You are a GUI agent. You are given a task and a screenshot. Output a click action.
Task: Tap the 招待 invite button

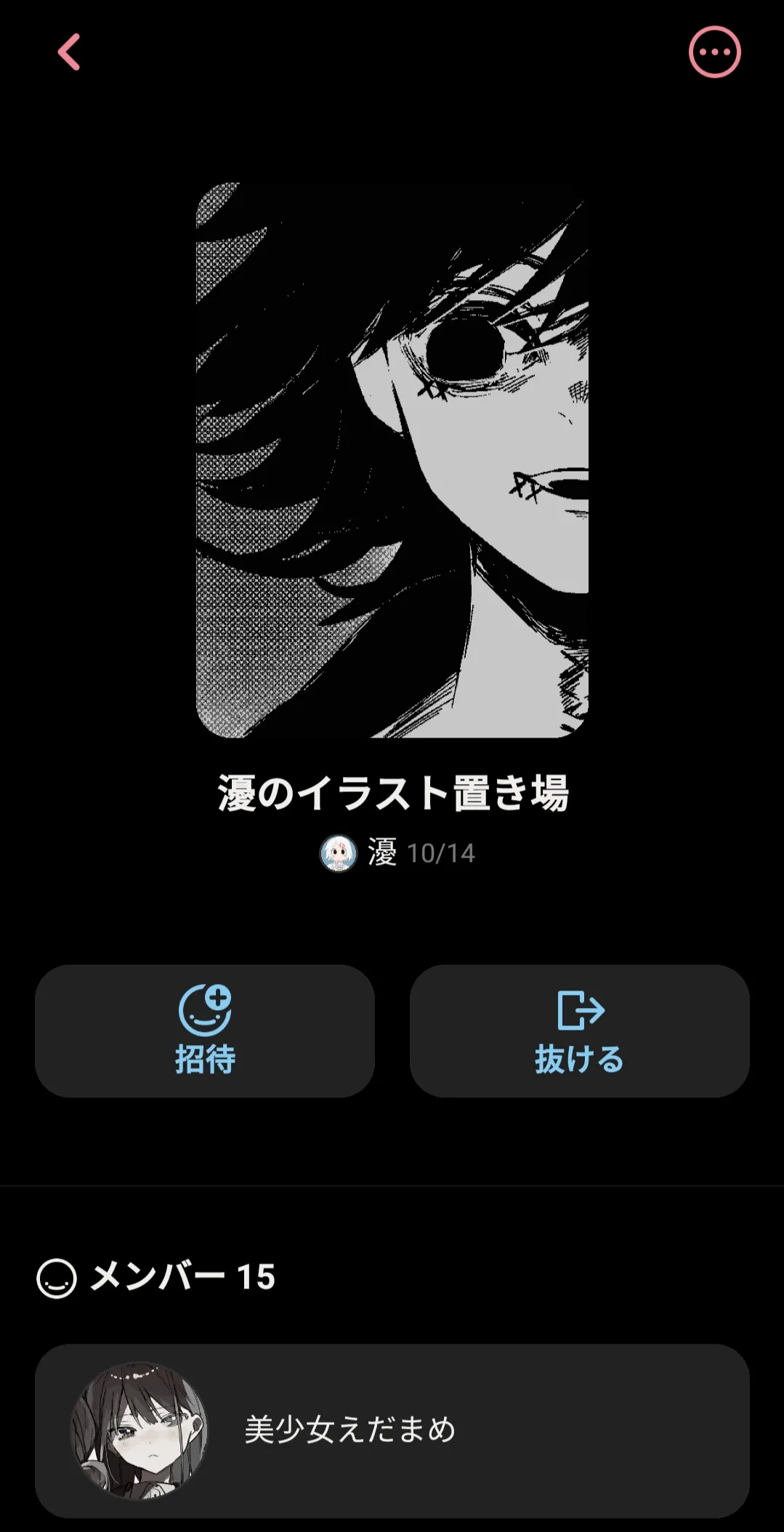205,1031
